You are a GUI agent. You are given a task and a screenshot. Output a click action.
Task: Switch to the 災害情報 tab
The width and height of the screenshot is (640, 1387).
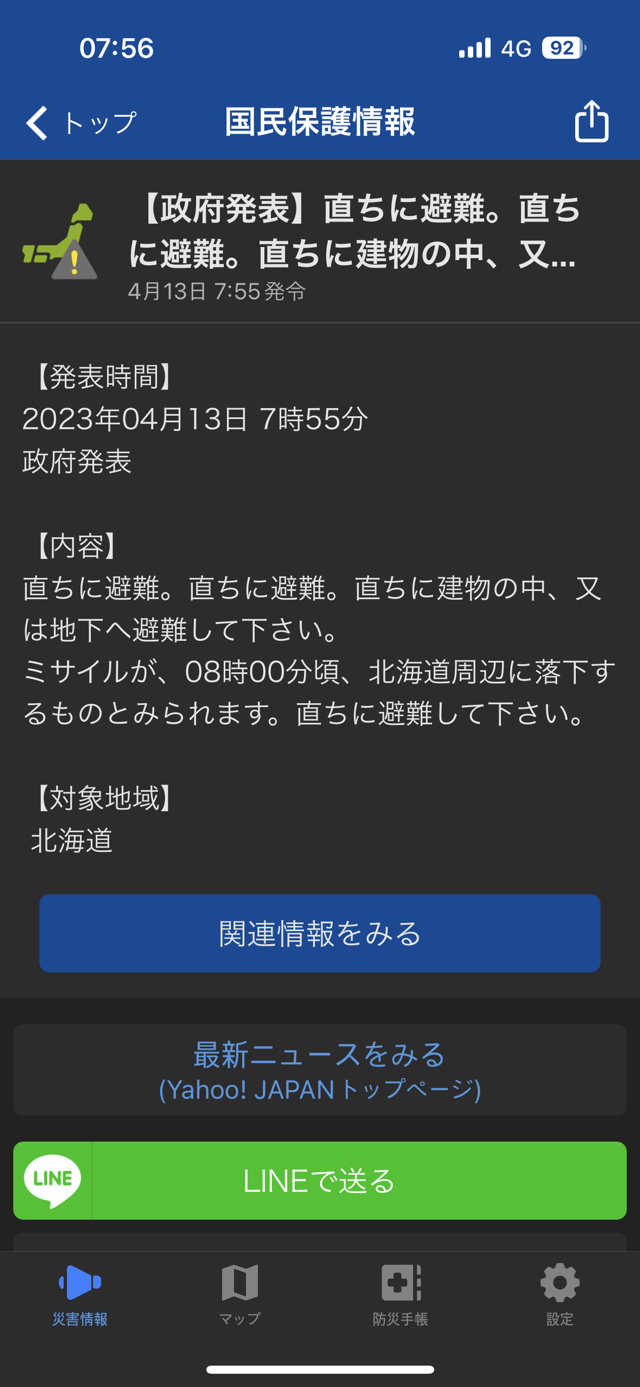click(80, 1294)
